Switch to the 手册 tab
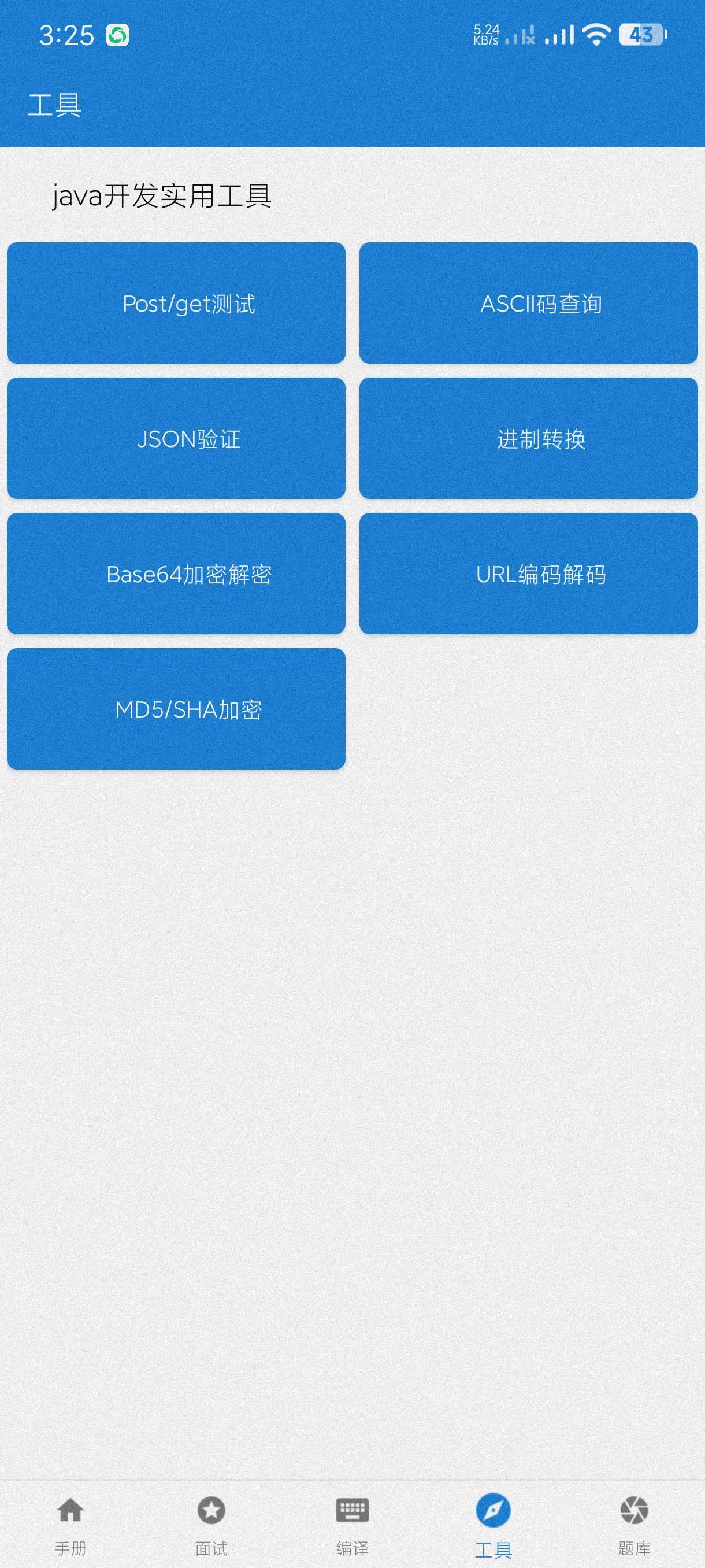This screenshot has width=705, height=1568. 70,1522
